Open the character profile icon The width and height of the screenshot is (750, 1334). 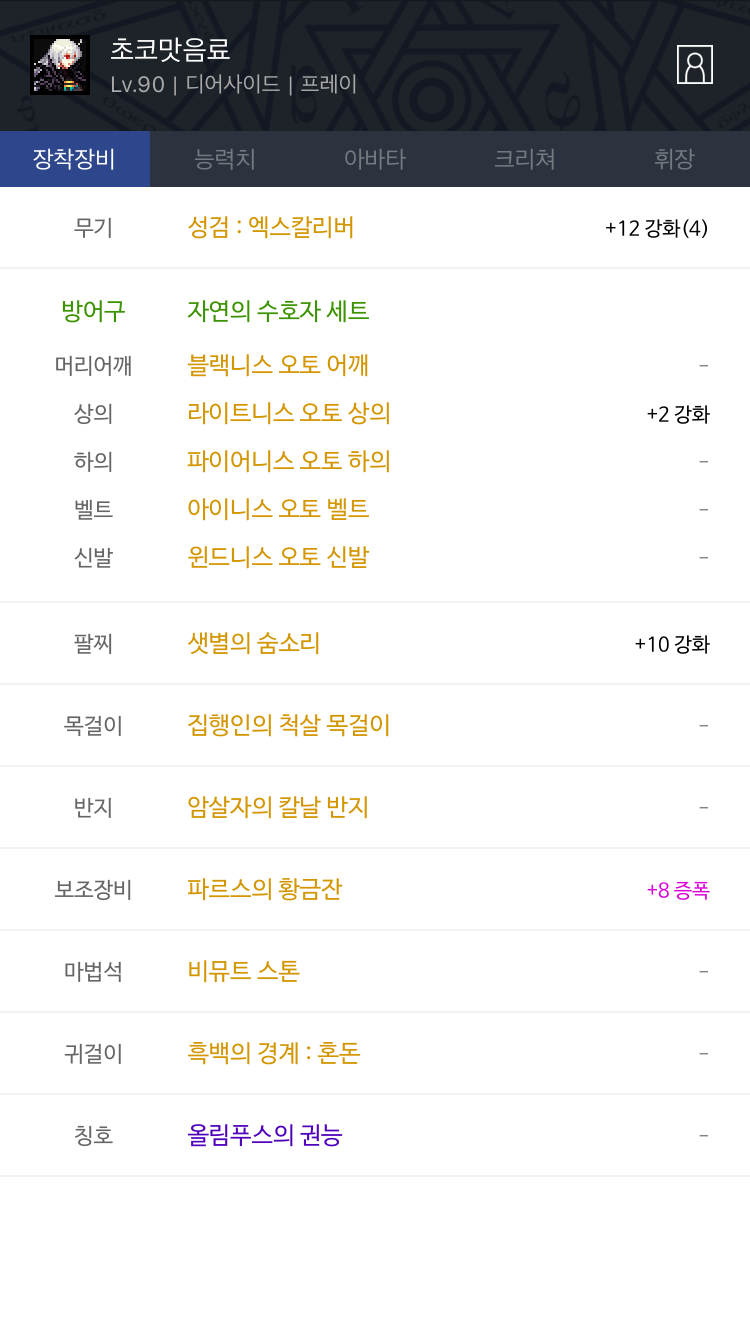694,65
